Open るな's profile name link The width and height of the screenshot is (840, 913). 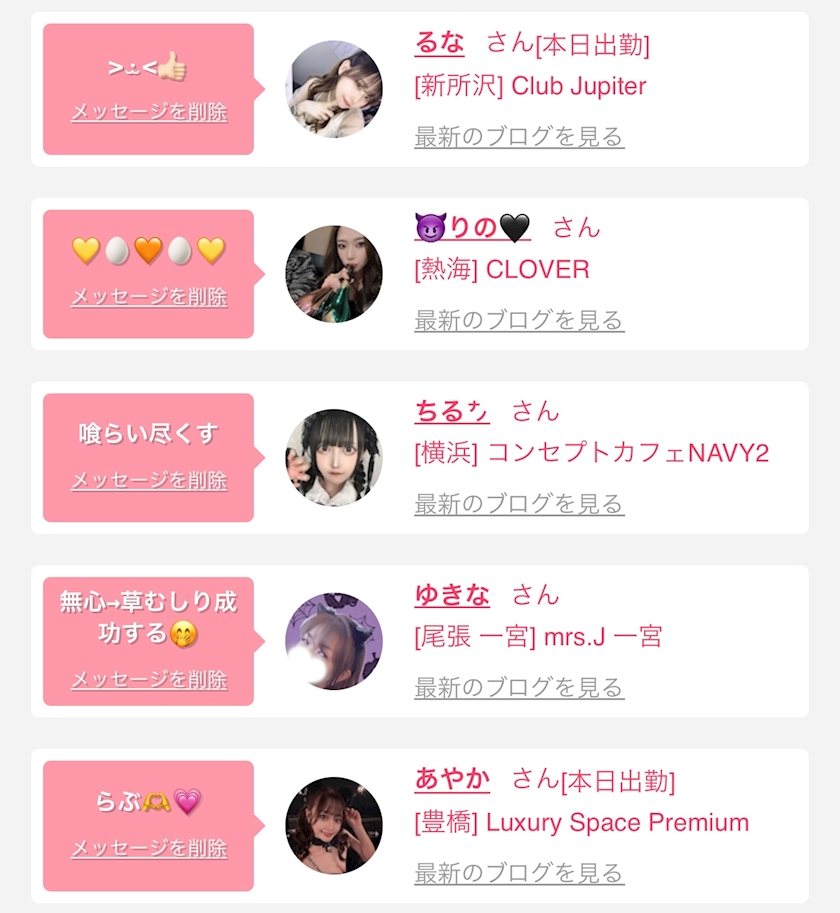click(439, 43)
